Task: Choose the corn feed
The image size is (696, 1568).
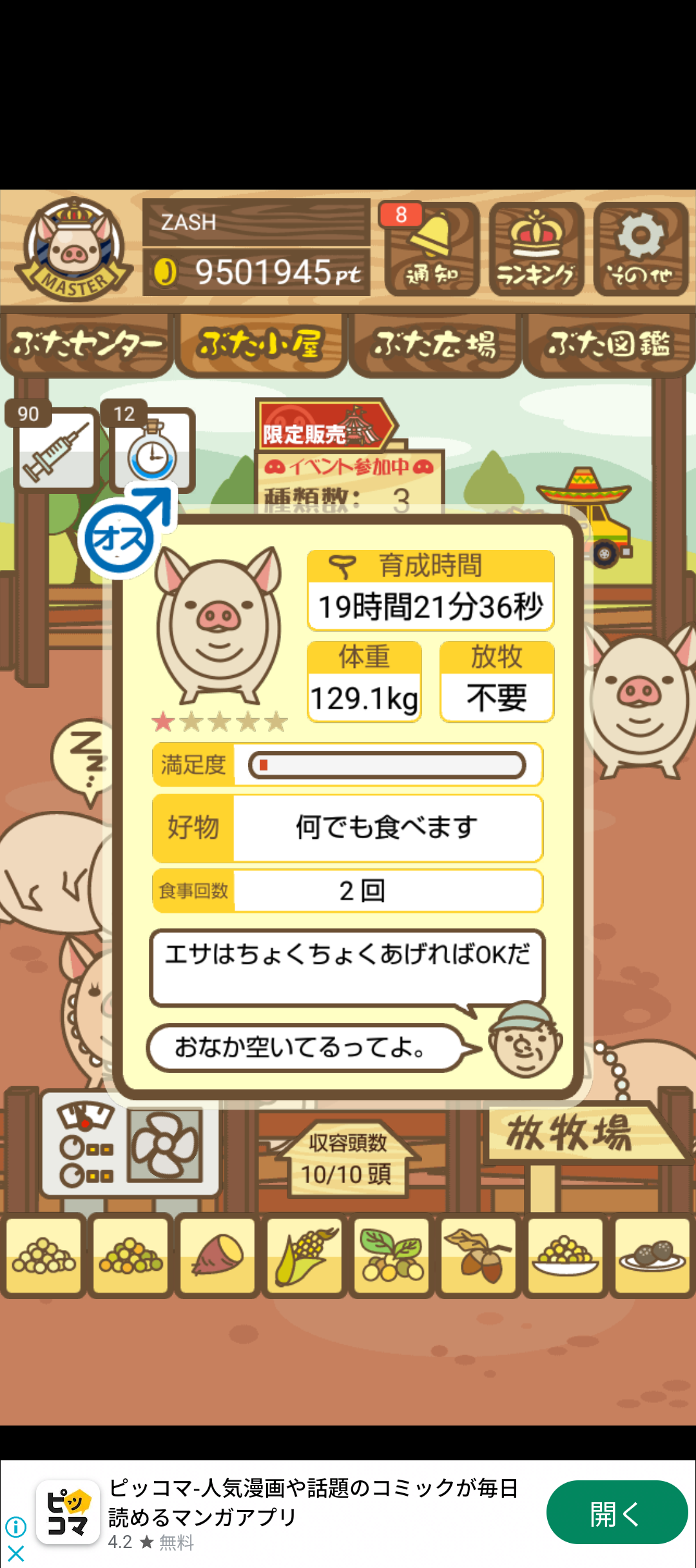Action: click(x=305, y=1256)
